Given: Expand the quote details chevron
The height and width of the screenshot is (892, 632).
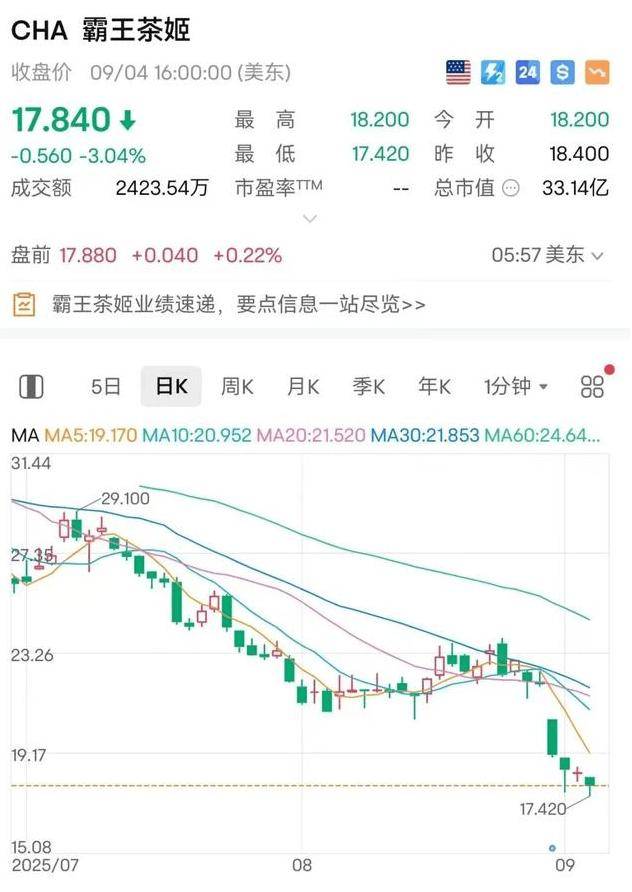Looking at the screenshot, I should coord(310,218).
